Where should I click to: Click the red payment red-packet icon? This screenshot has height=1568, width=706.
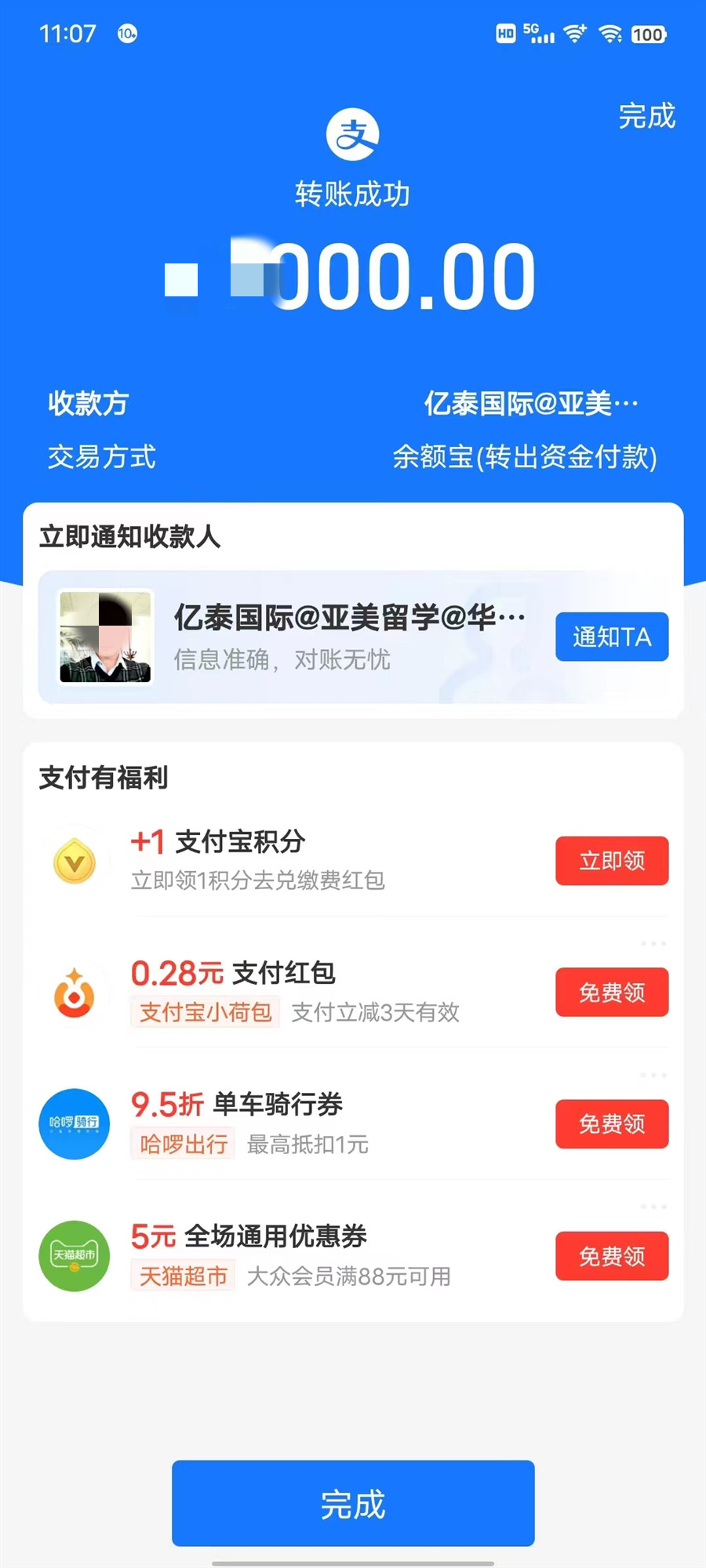75,992
